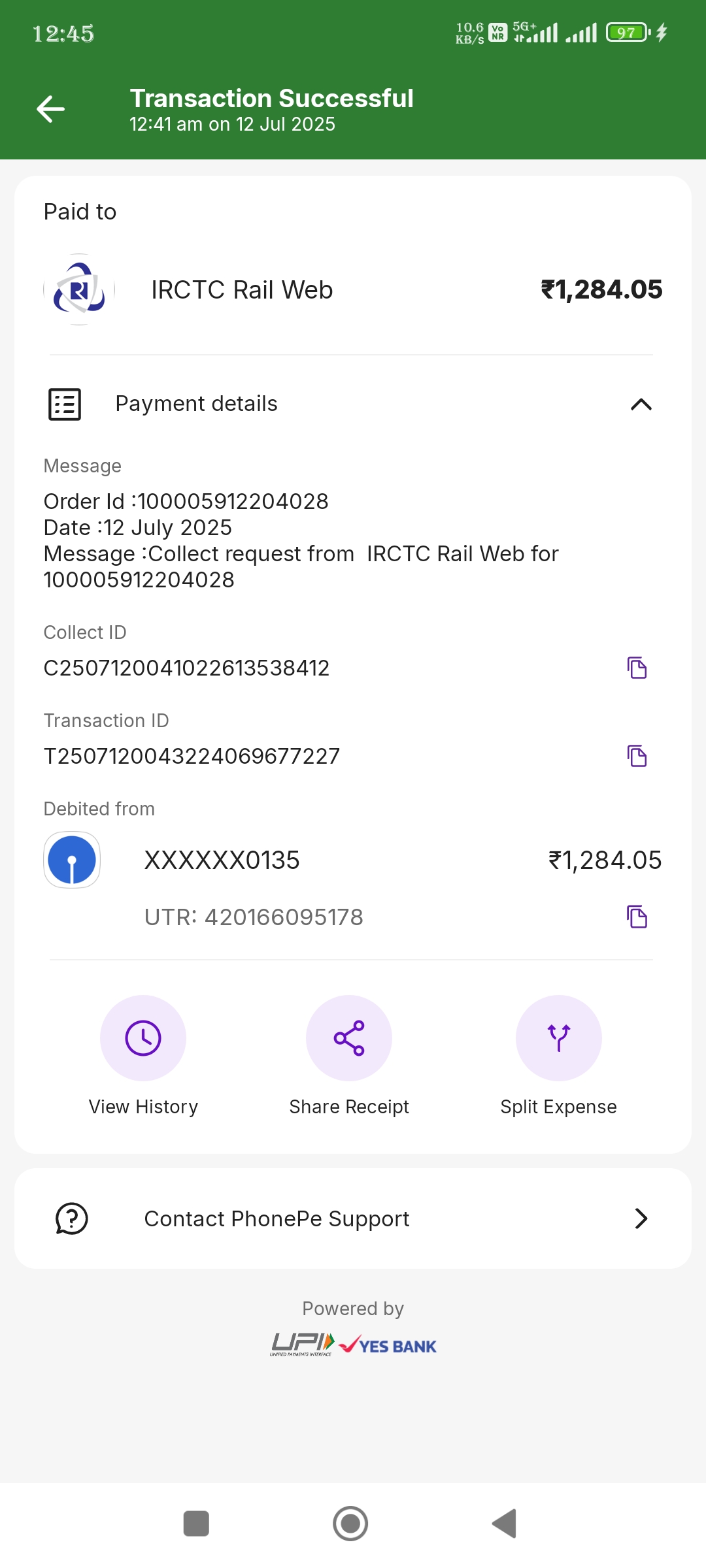Screen dimensions: 706x1568
Task: Open recent apps from navigation bar
Action: pyautogui.click(x=196, y=1524)
